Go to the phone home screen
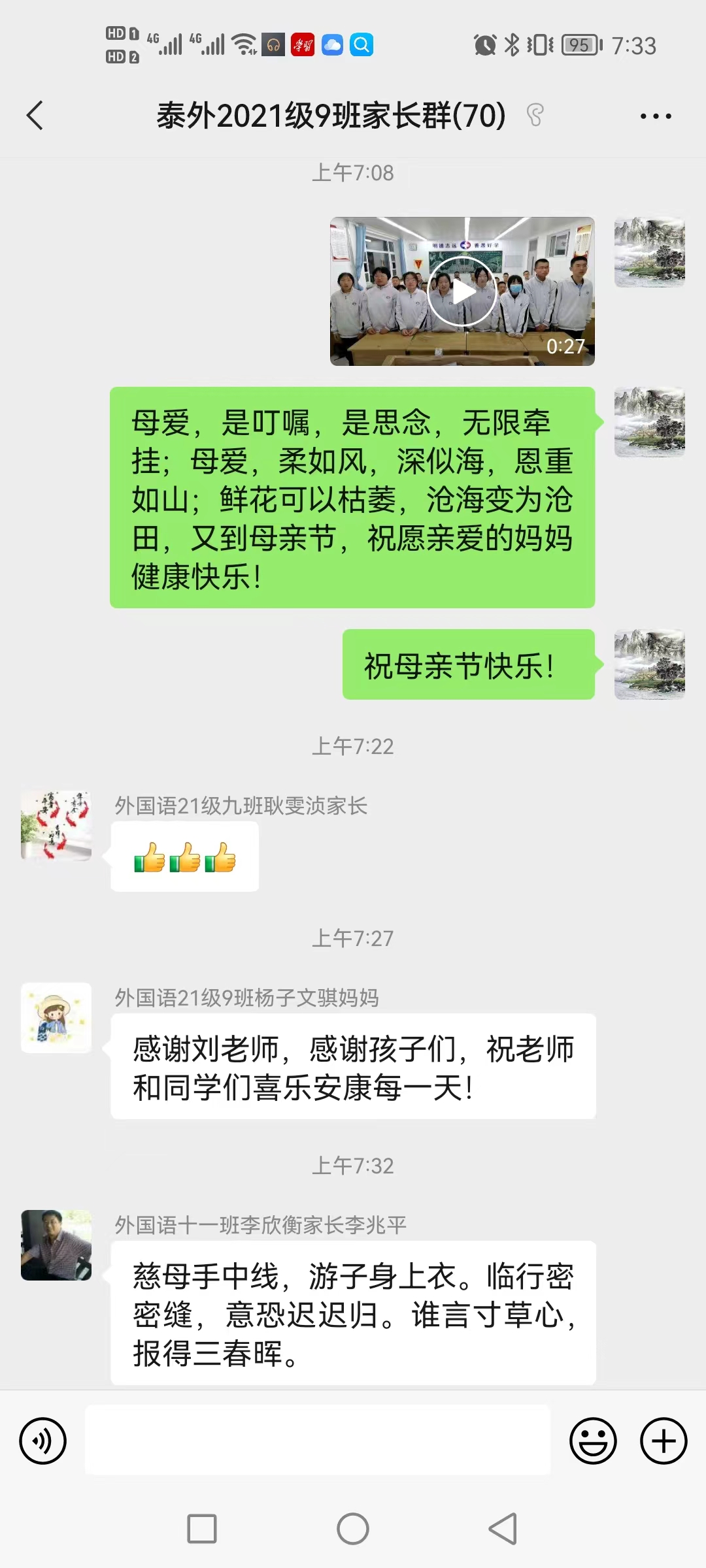The height and width of the screenshot is (1568, 706). pos(353,1529)
